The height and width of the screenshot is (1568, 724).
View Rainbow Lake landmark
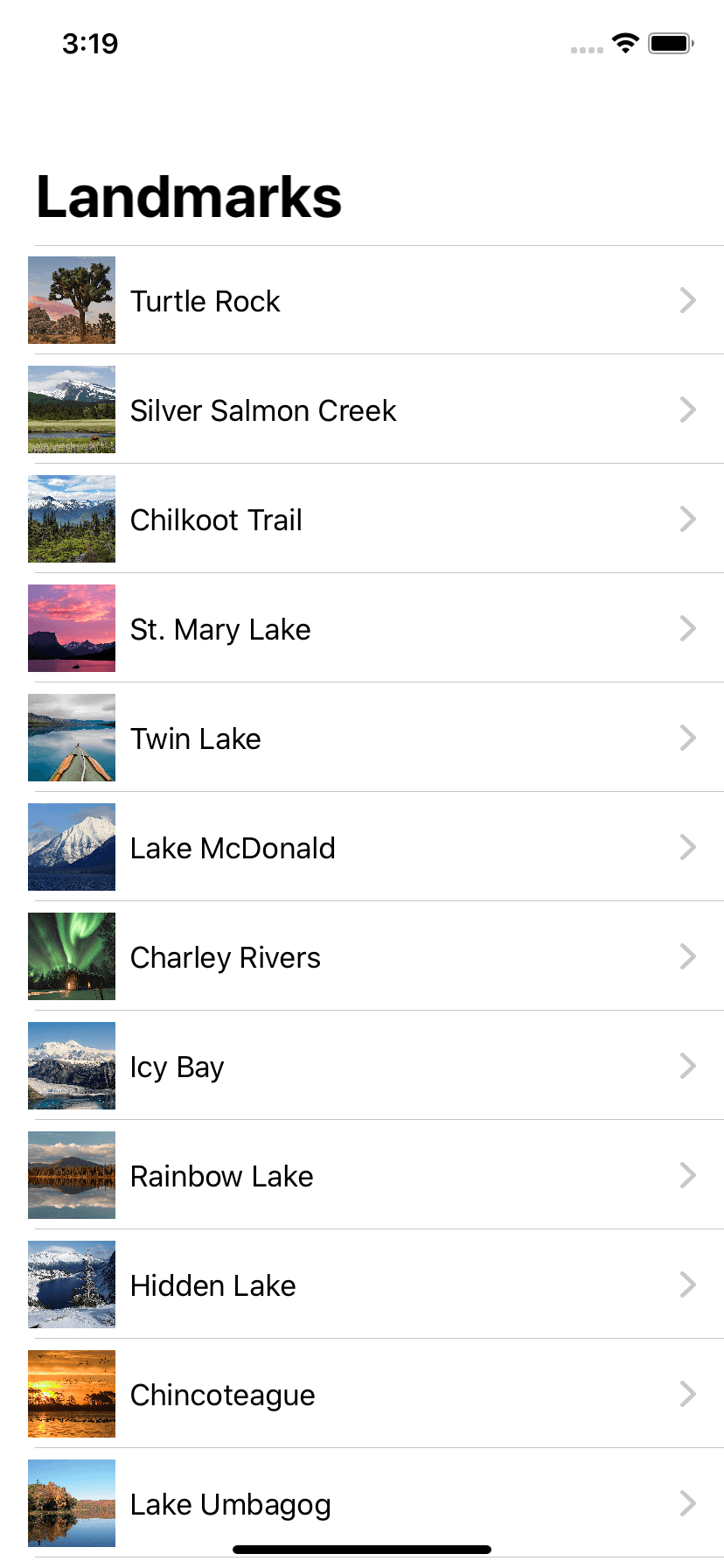coord(222,1176)
